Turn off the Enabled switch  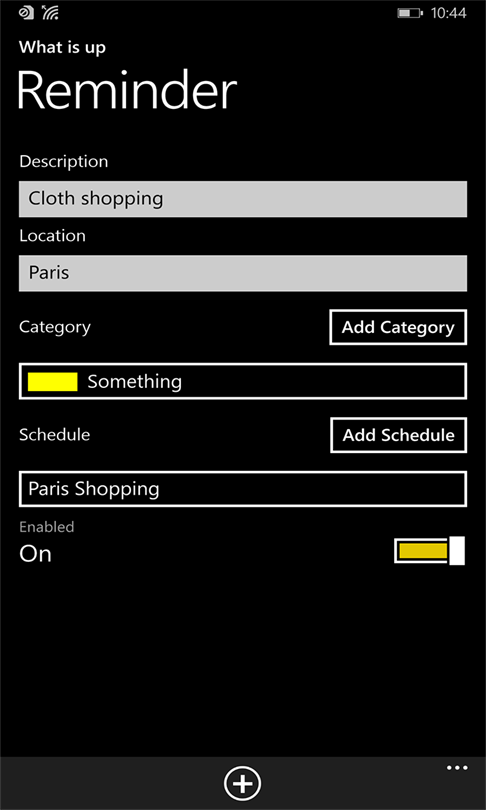point(429,551)
